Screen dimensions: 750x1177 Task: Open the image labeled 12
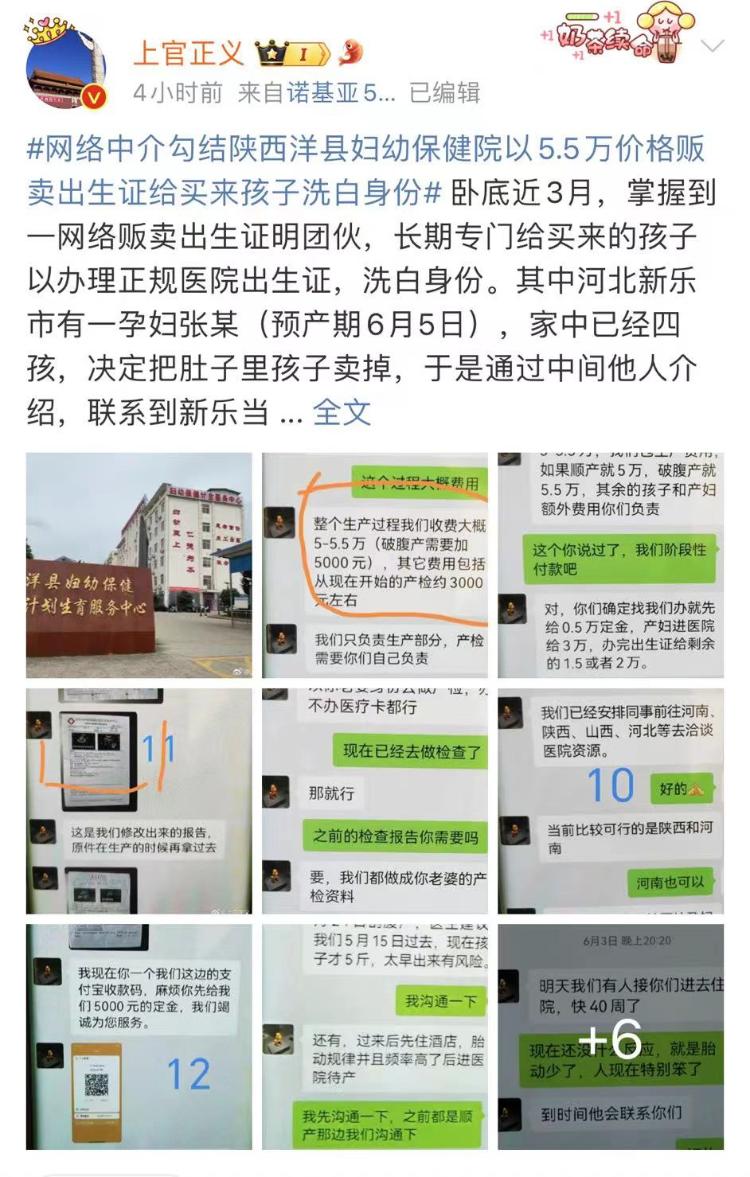pyautogui.click(x=138, y=1037)
